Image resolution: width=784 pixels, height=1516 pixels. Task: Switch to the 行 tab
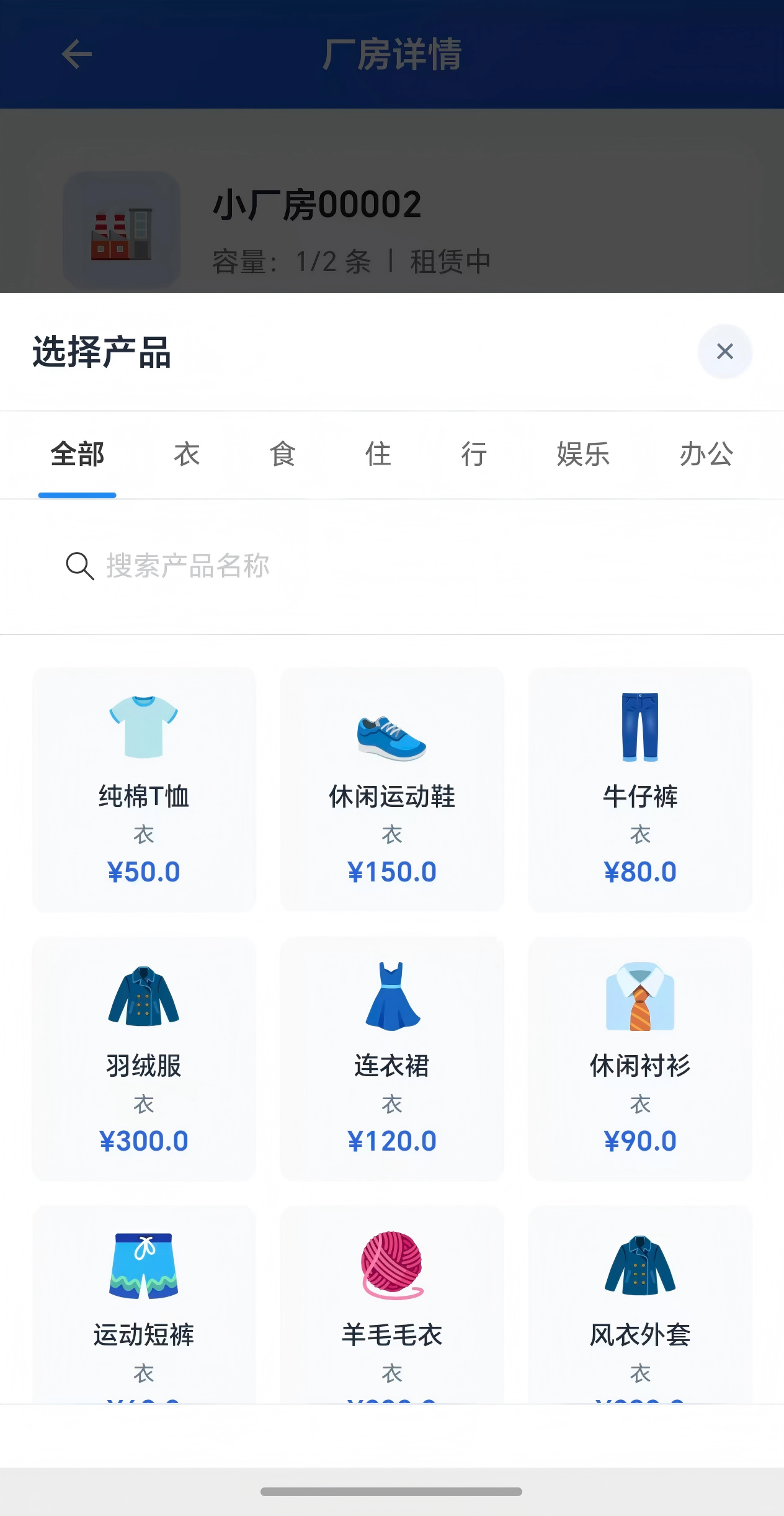tap(474, 454)
